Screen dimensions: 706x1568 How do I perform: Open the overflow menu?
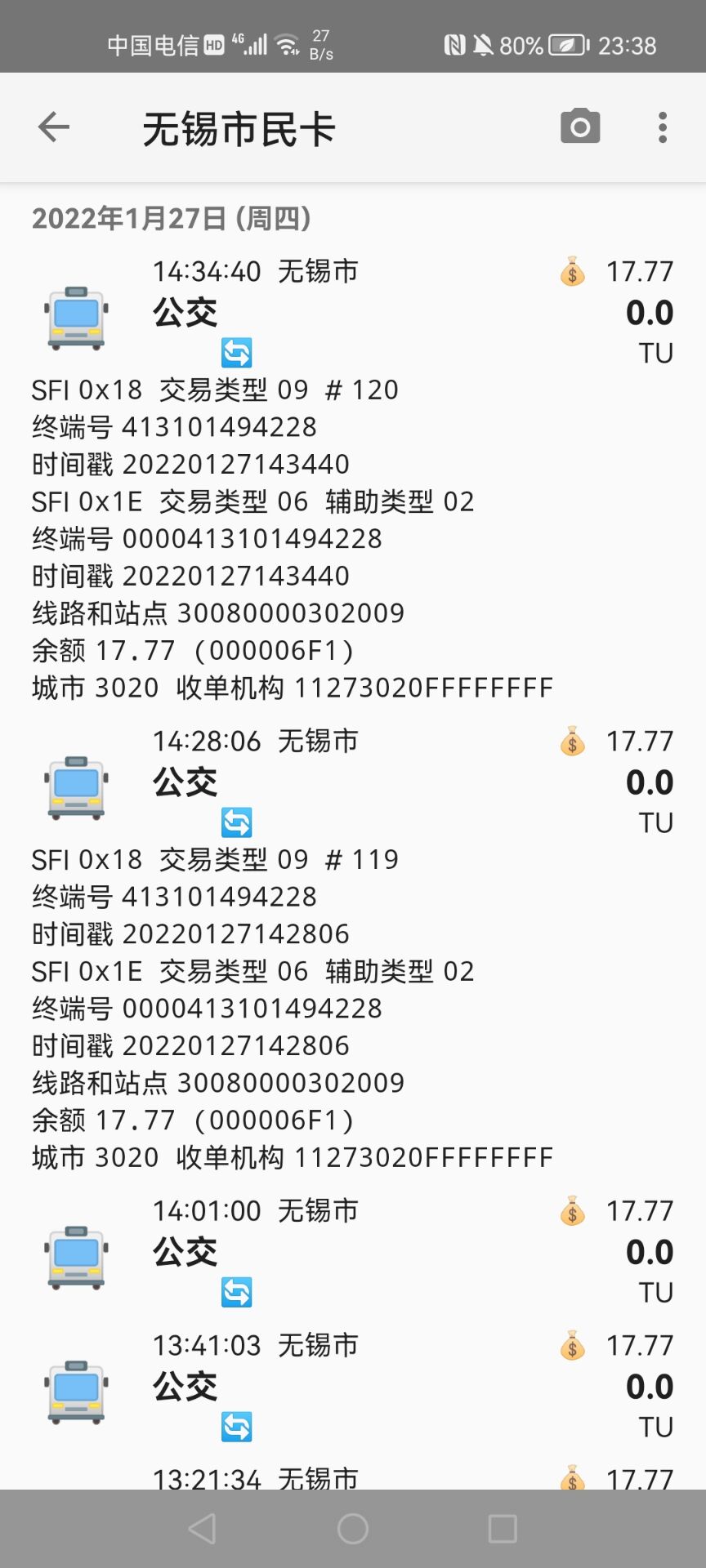pyautogui.click(x=663, y=127)
